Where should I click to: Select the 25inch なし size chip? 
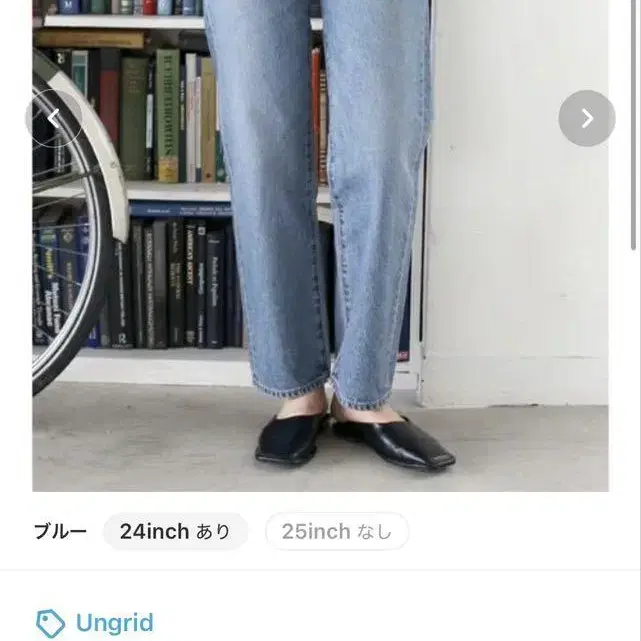(x=337, y=531)
